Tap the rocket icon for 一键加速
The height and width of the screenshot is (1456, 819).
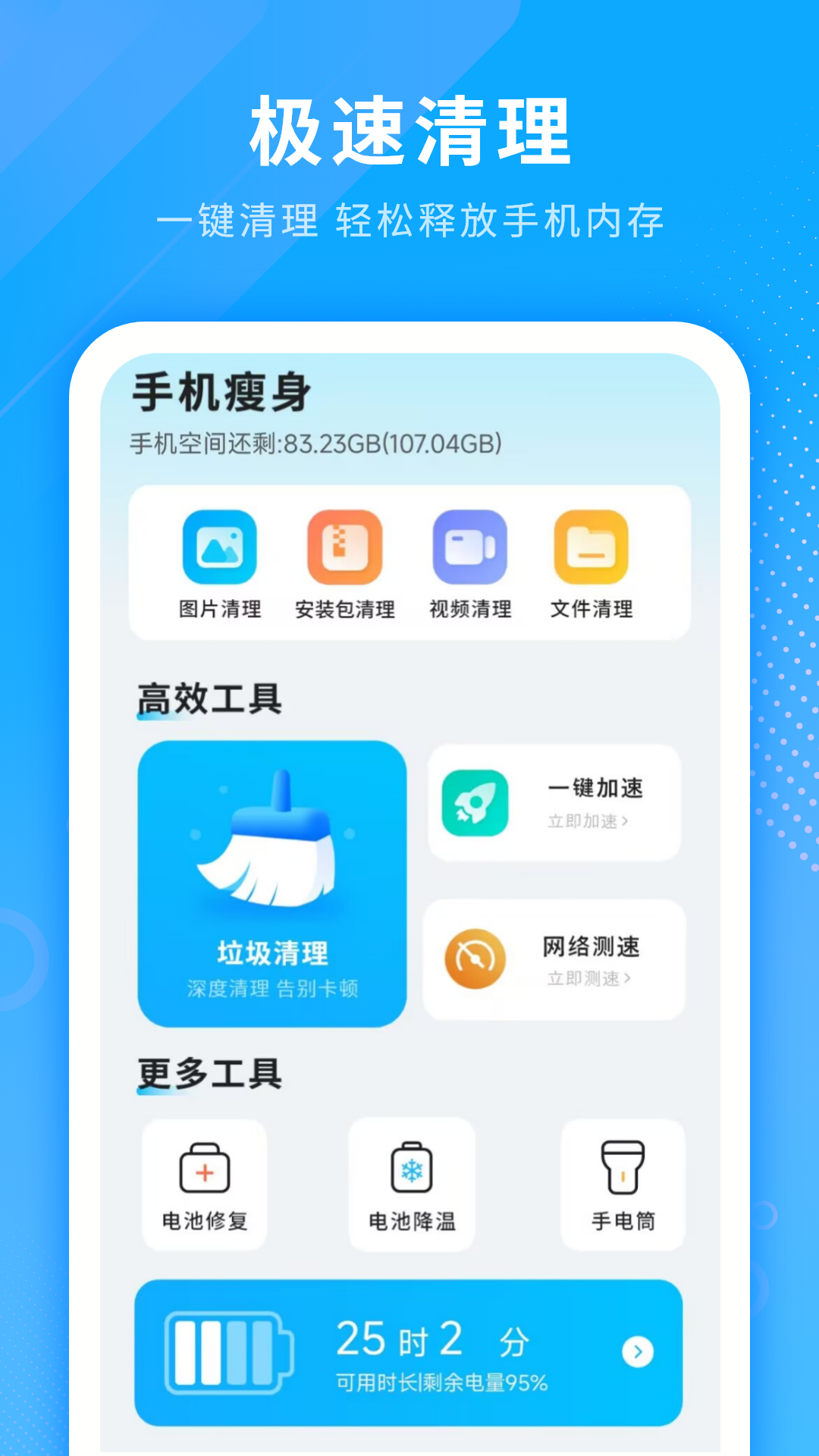[475, 802]
